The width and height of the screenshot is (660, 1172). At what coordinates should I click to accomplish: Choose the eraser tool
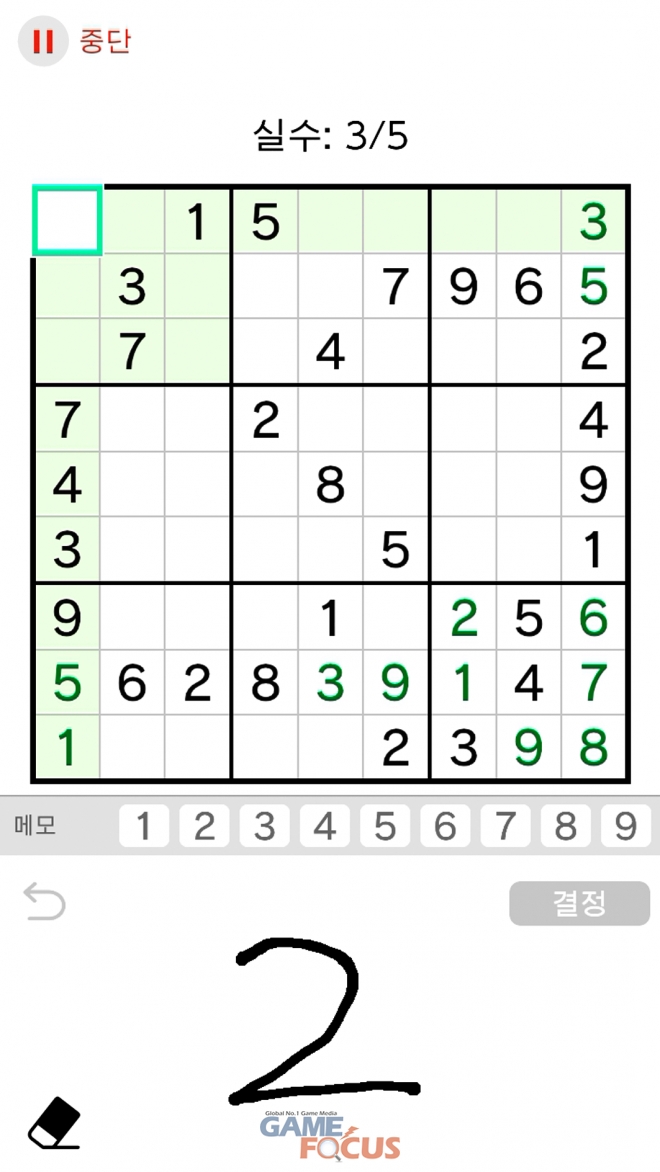[54, 1122]
